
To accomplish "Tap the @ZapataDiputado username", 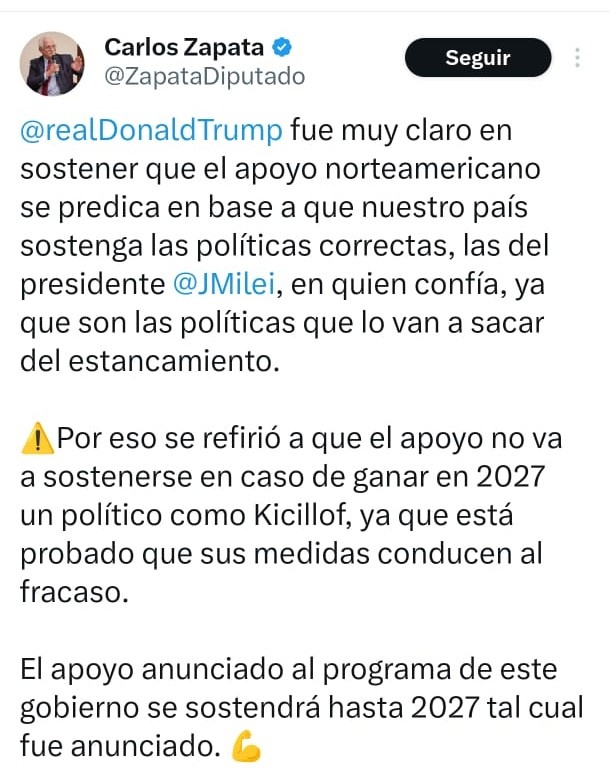I will (x=204, y=76).
